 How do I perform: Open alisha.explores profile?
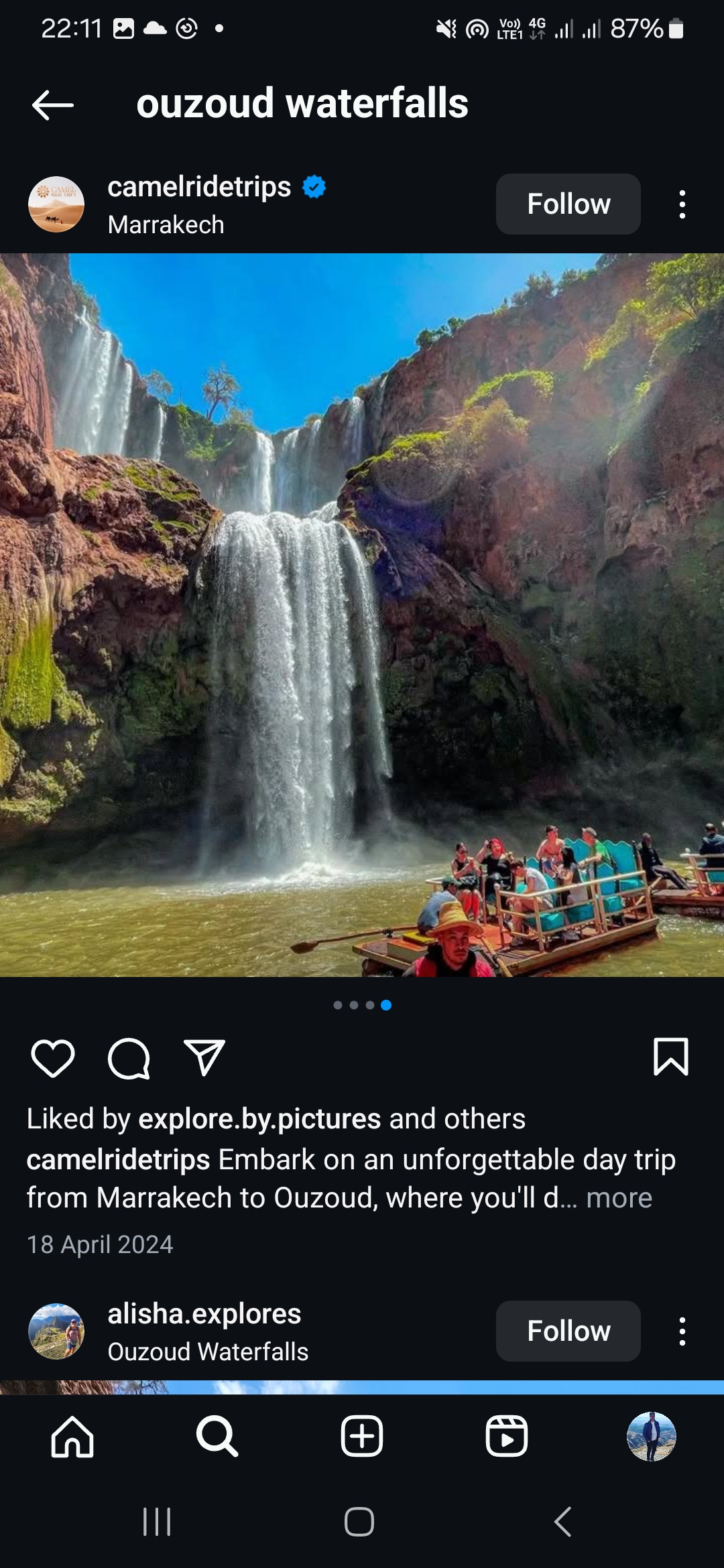coord(204,1314)
